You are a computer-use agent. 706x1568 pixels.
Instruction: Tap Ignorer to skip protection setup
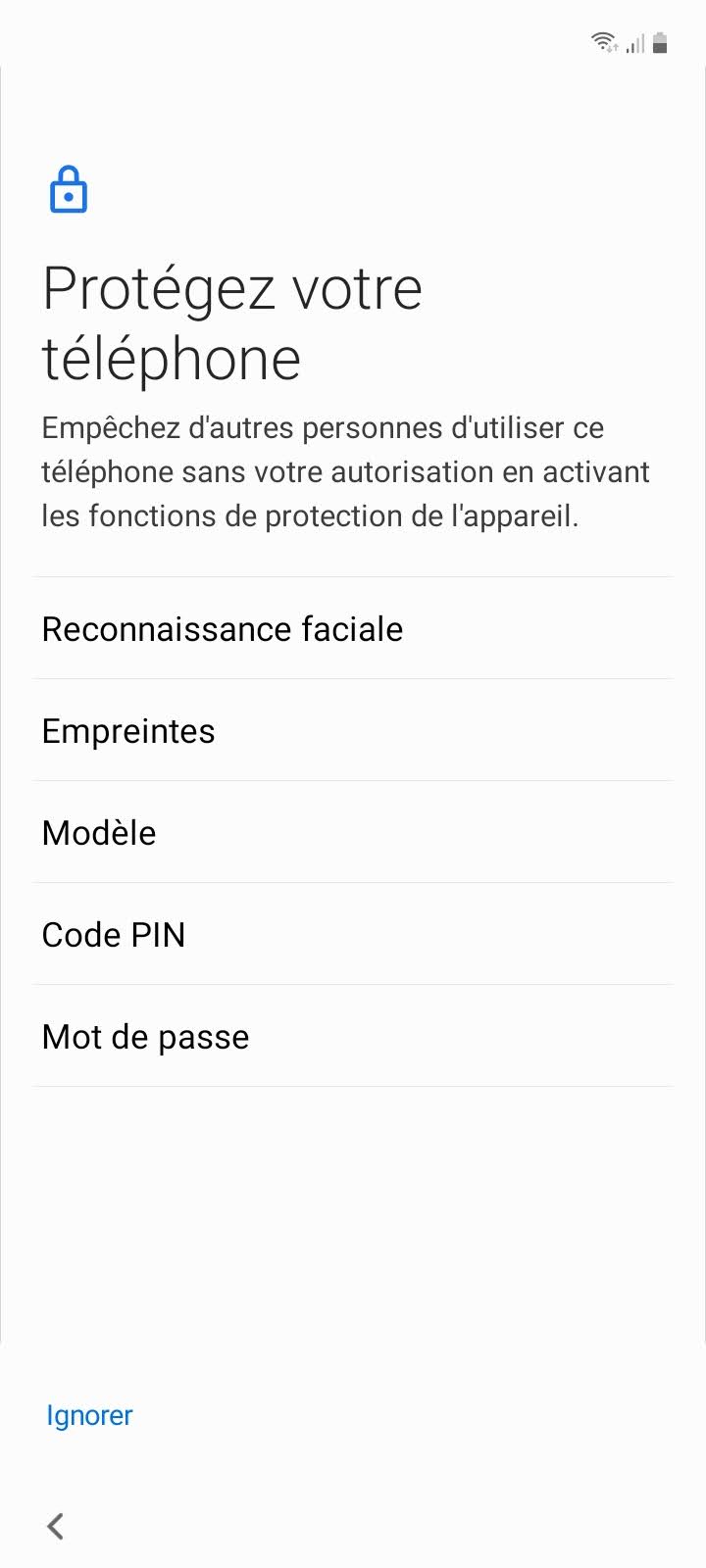pos(89,1415)
